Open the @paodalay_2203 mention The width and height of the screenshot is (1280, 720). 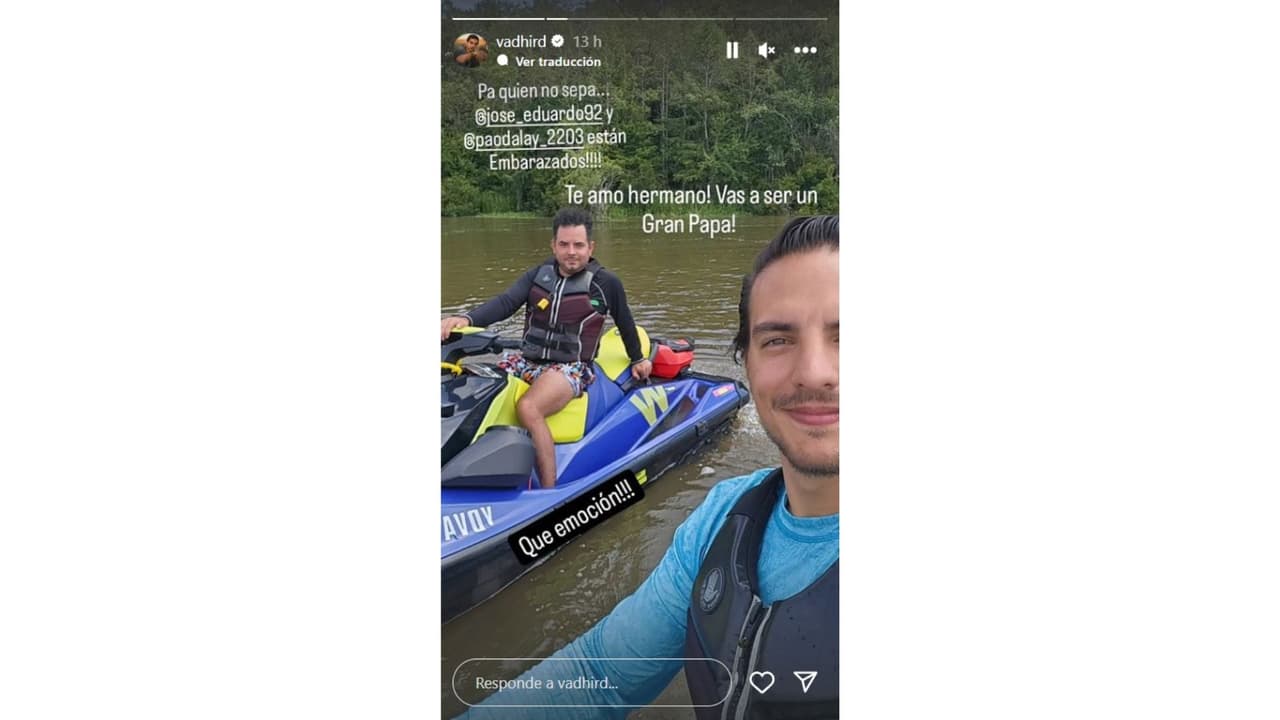pyautogui.click(x=523, y=138)
